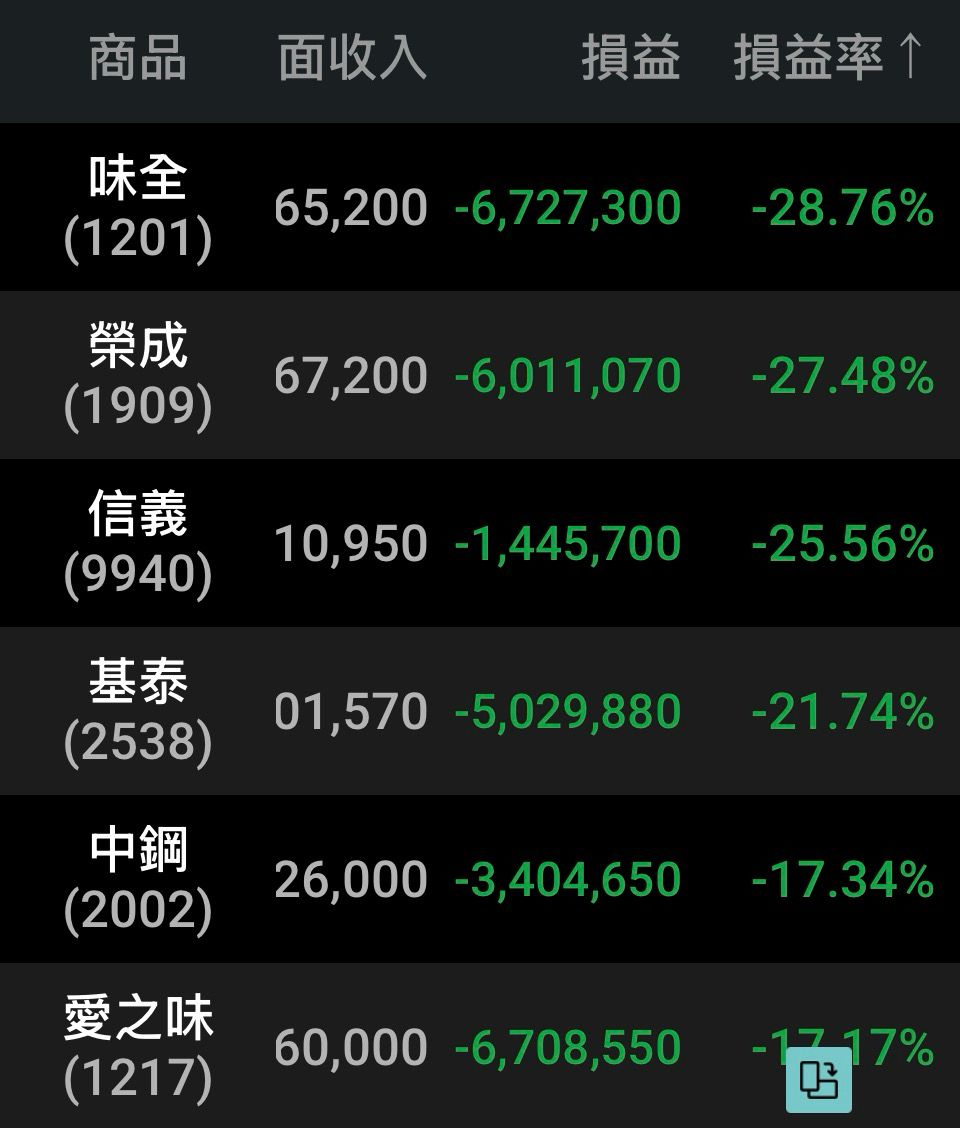The width and height of the screenshot is (960, 1128).
Task: Open the 味全 (1201) holding row
Action: click(x=480, y=207)
